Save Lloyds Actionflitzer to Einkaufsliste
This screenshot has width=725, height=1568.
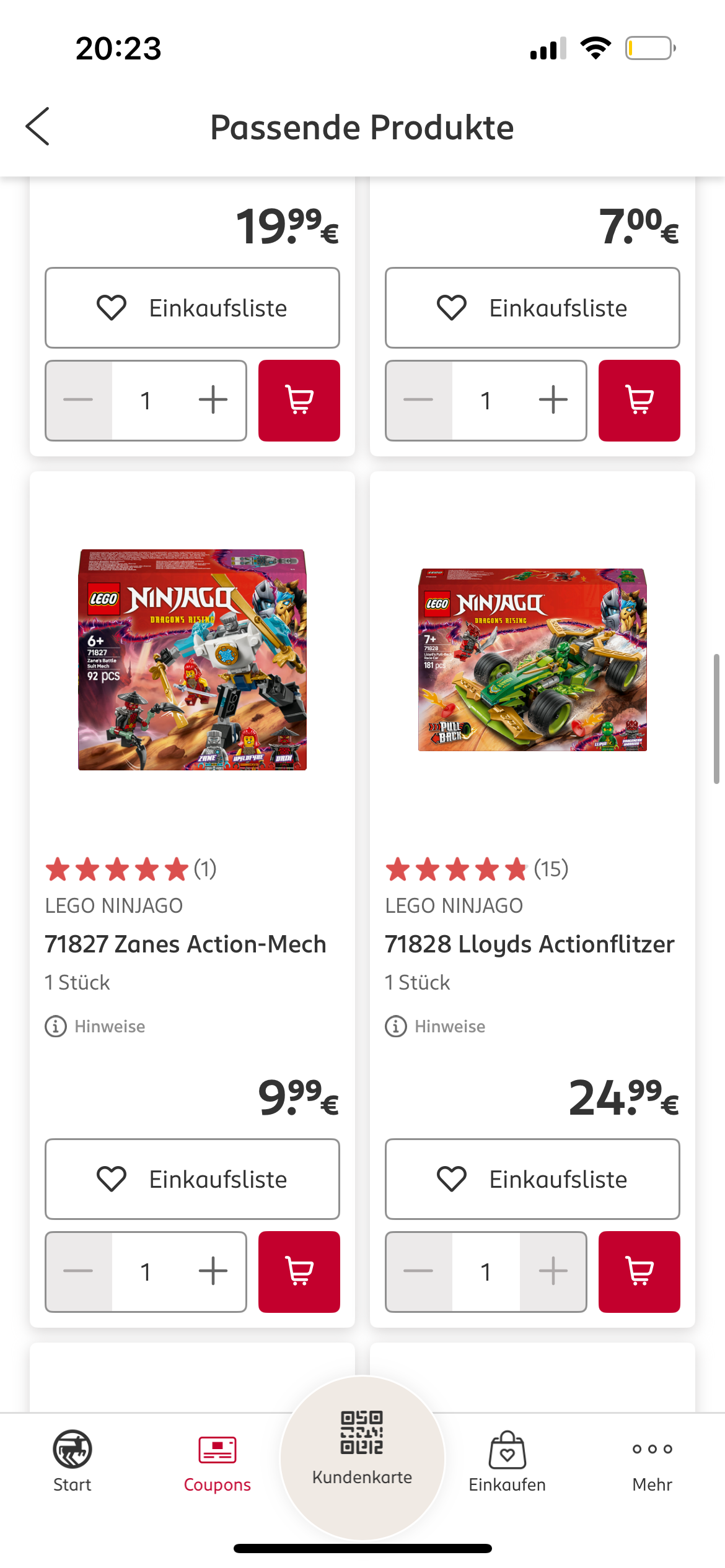click(532, 1179)
